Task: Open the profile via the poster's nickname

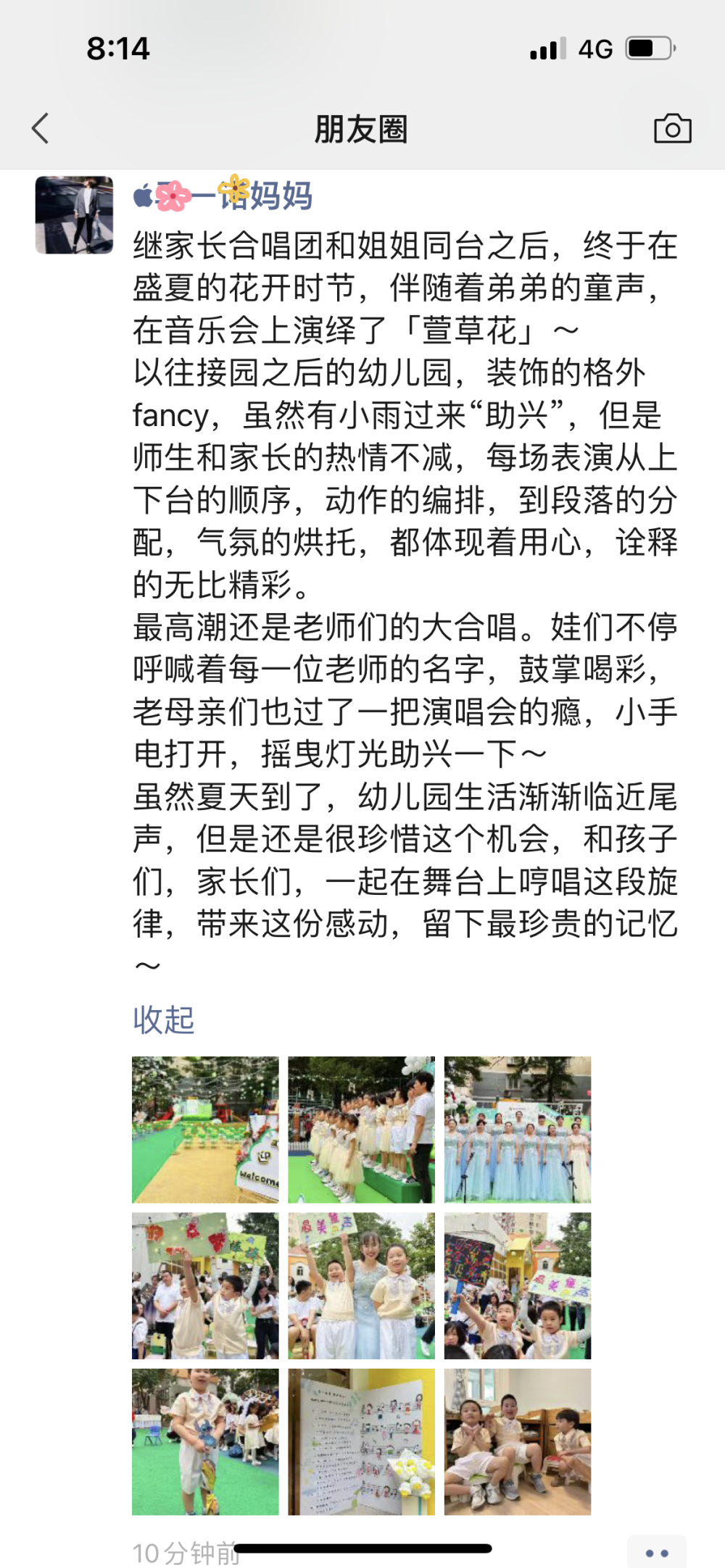Action: (x=223, y=196)
